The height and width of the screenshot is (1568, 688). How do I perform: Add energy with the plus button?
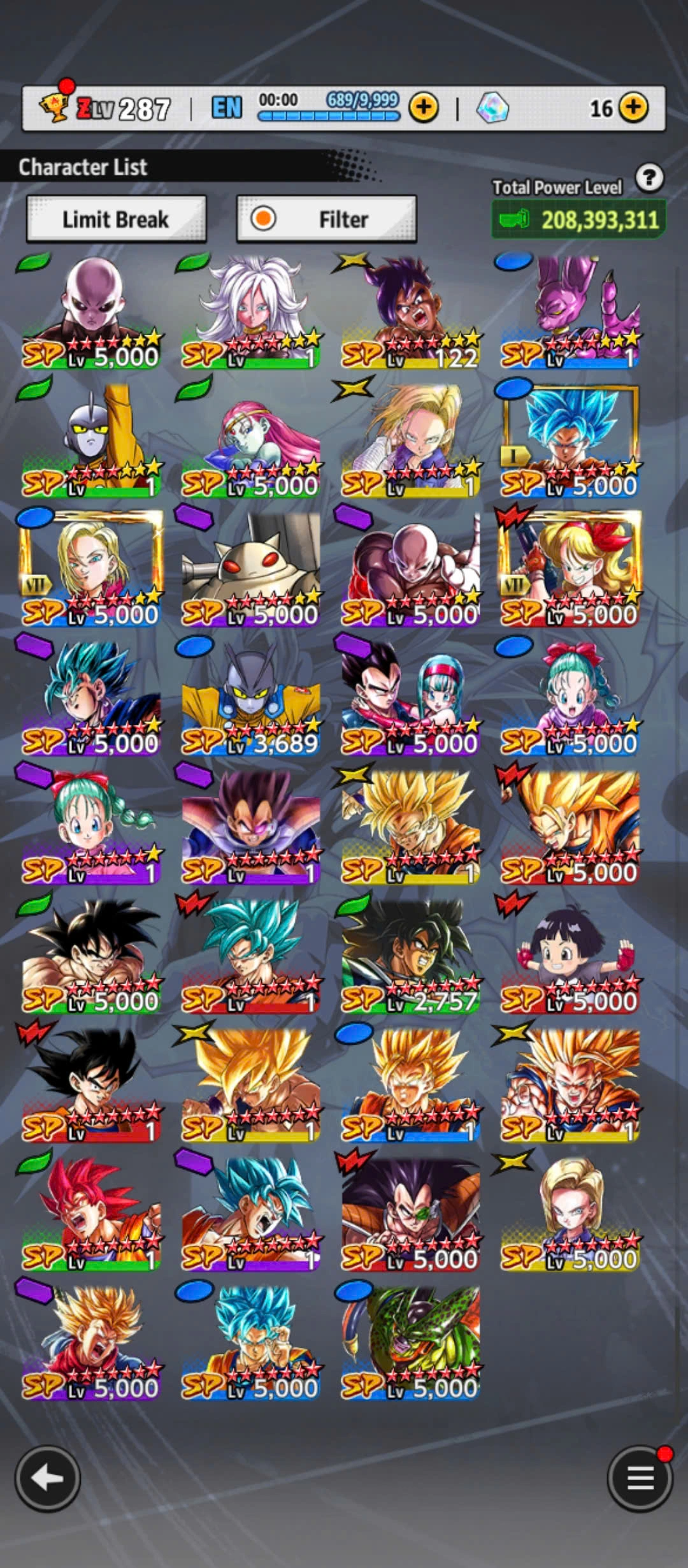pos(424,108)
